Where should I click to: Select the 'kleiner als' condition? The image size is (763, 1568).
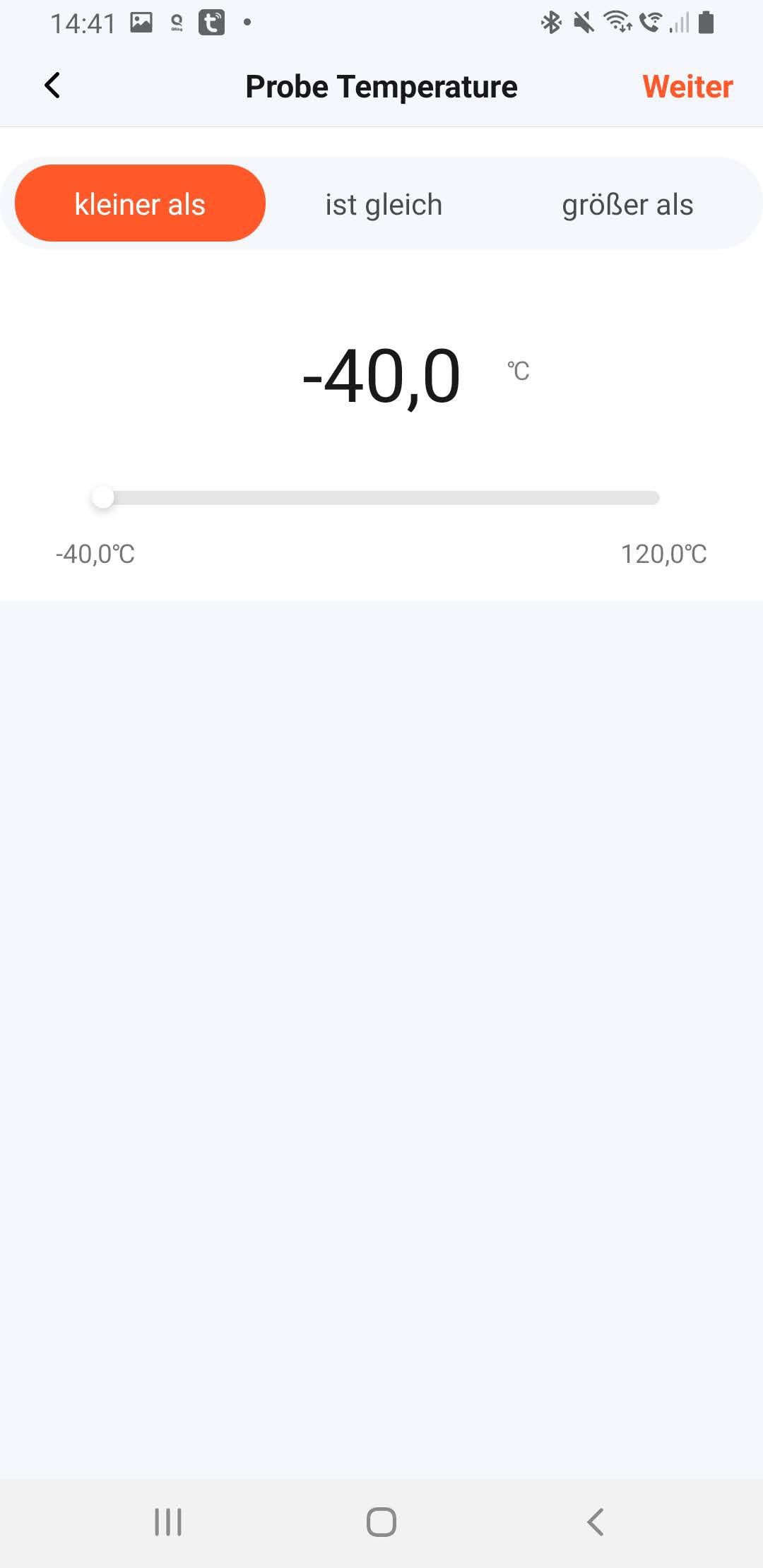pos(140,204)
